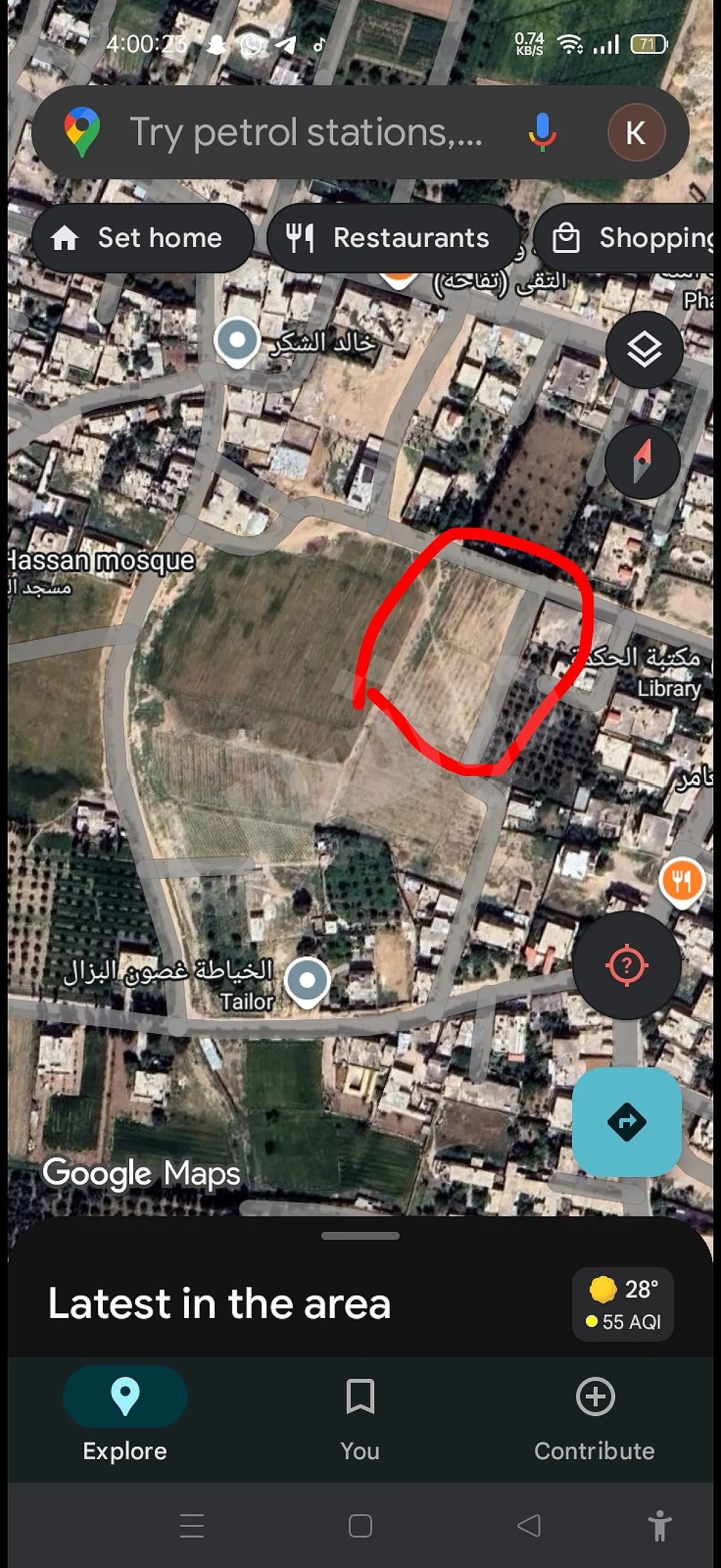
Task: Select the Tailor place marker
Action: (307, 981)
